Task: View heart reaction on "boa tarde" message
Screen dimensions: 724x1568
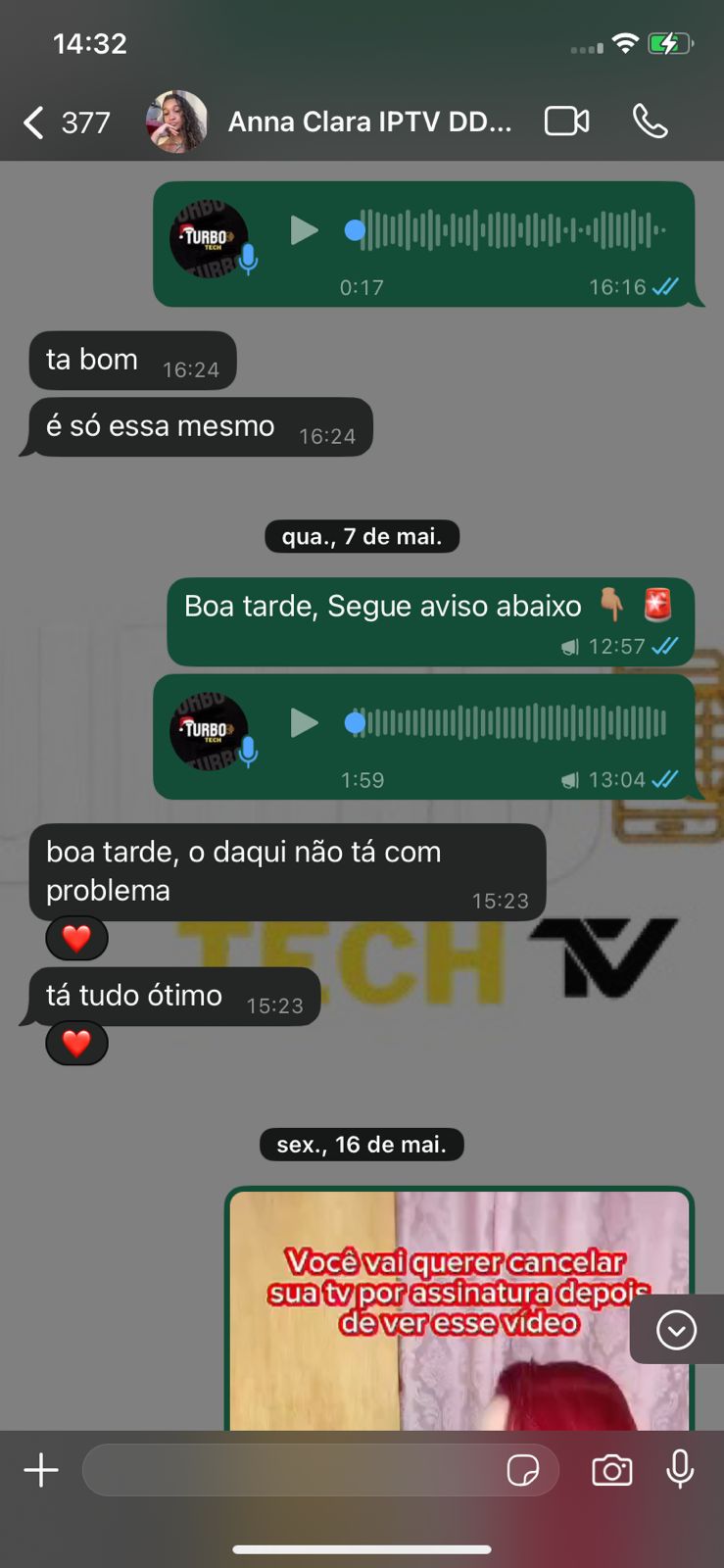Action: point(76,939)
